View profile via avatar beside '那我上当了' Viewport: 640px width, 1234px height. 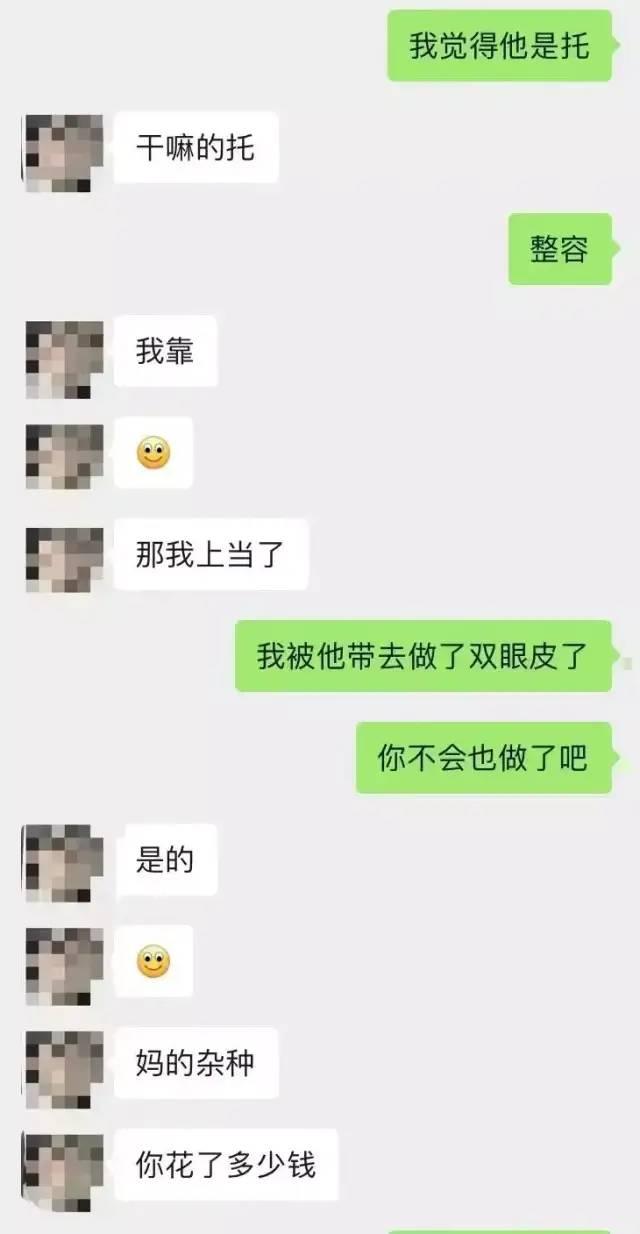(63, 560)
